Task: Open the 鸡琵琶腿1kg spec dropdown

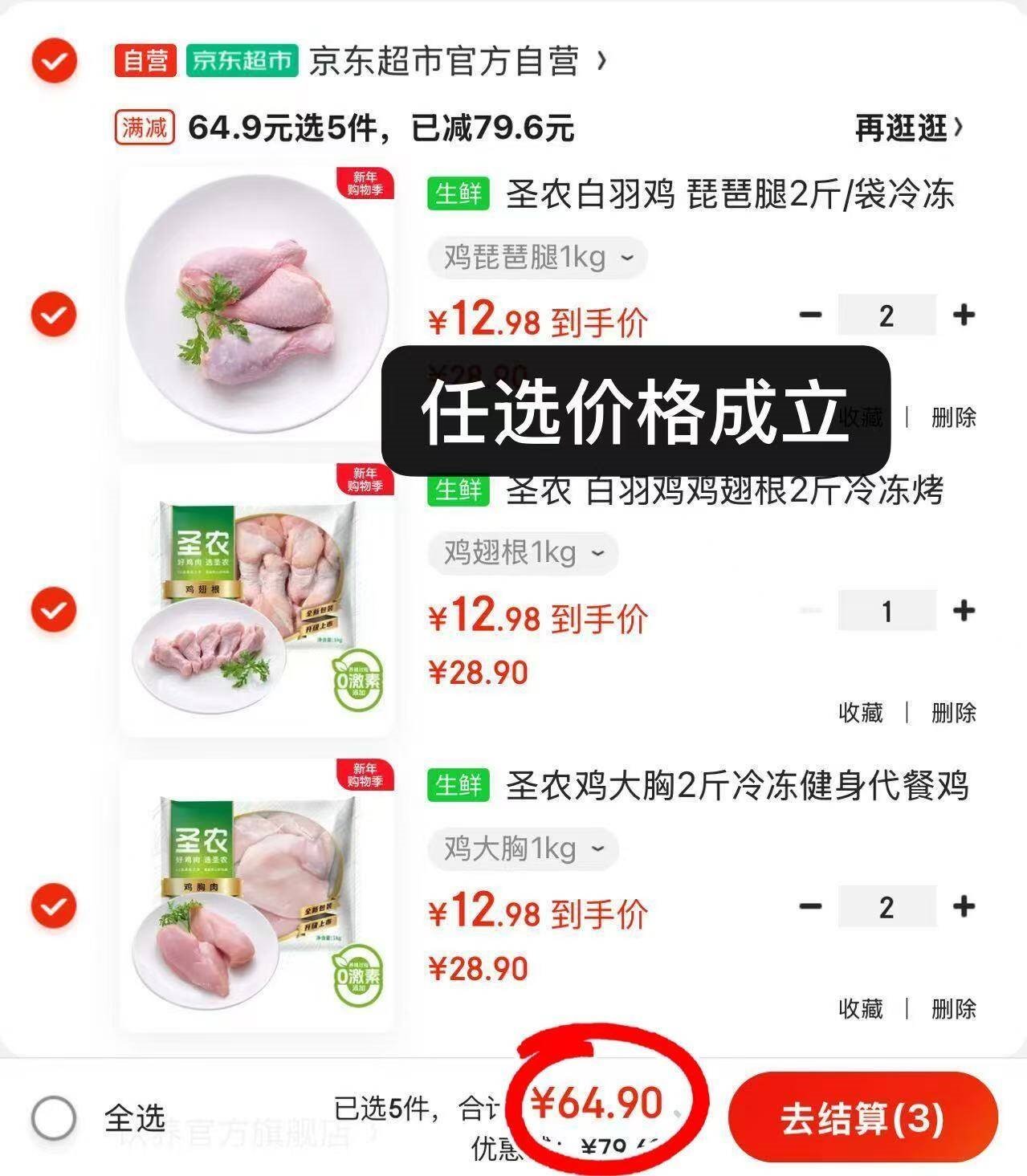Action: point(537,258)
